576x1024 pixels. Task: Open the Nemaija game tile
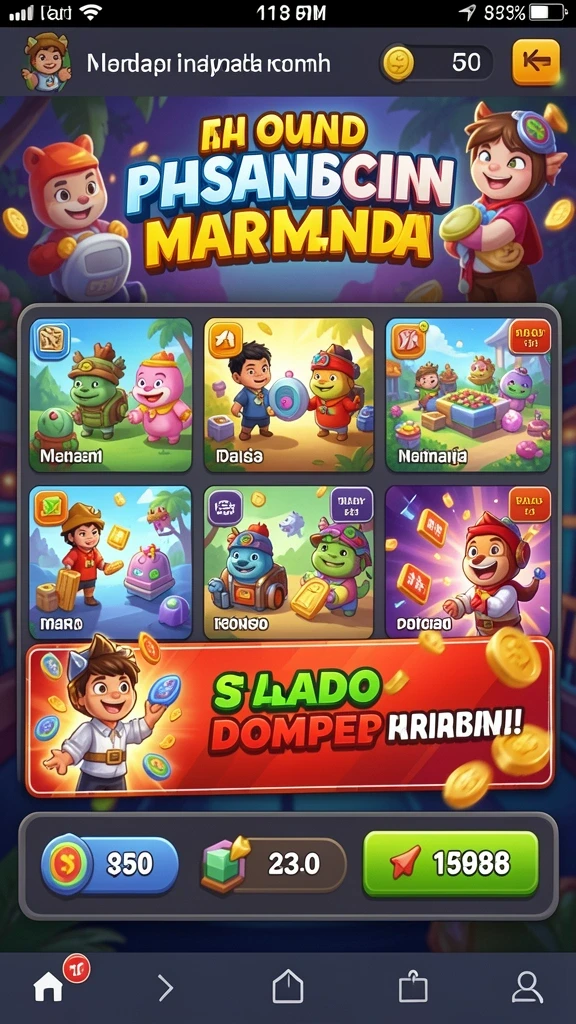click(468, 394)
